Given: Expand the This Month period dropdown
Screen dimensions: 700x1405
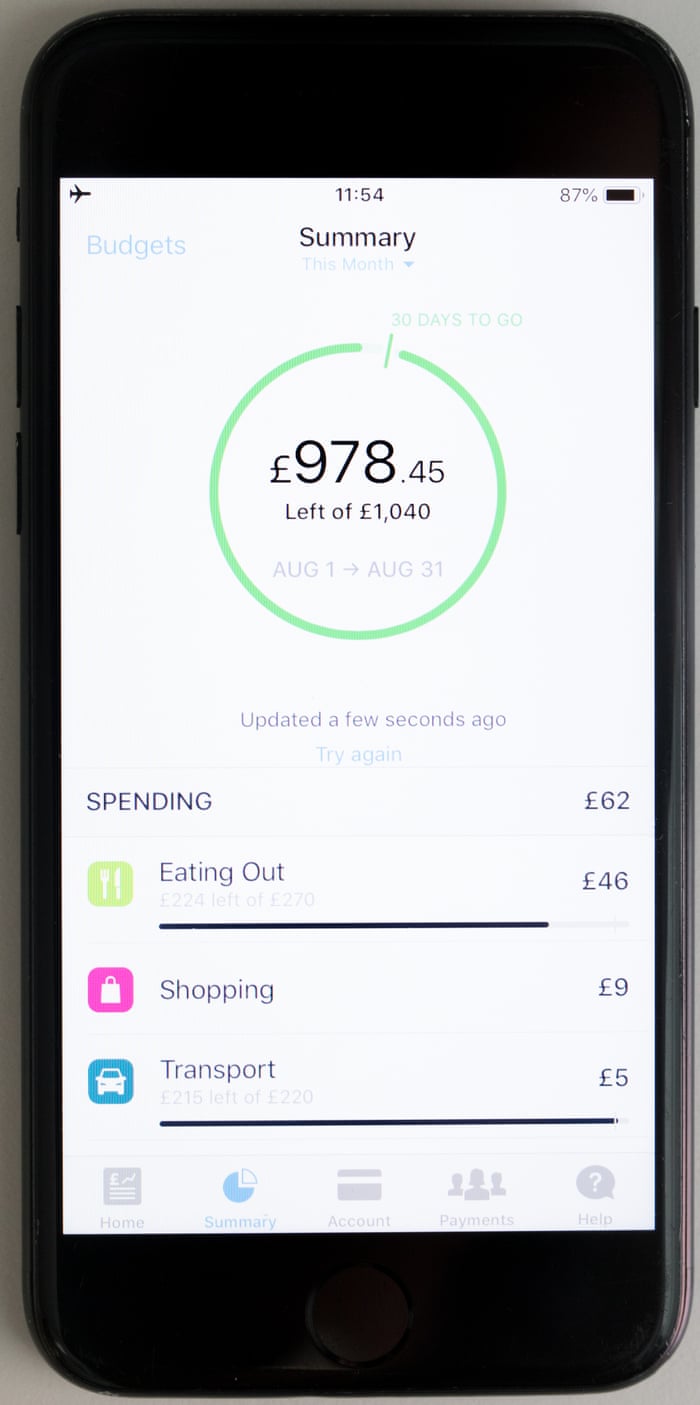Looking at the screenshot, I should pyautogui.click(x=357, y=265).
